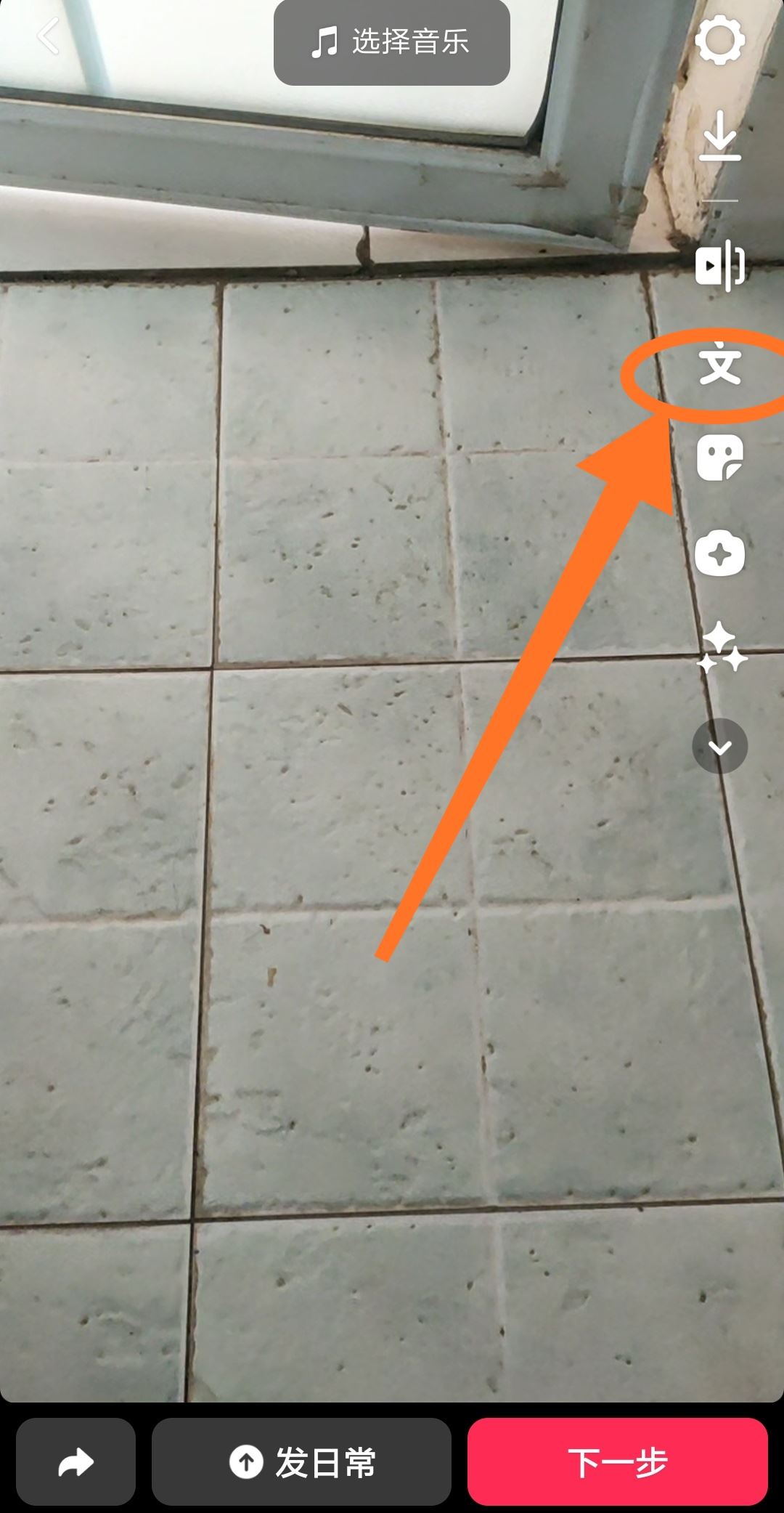
Task: Download the video to device
Action: click(719, 137)
